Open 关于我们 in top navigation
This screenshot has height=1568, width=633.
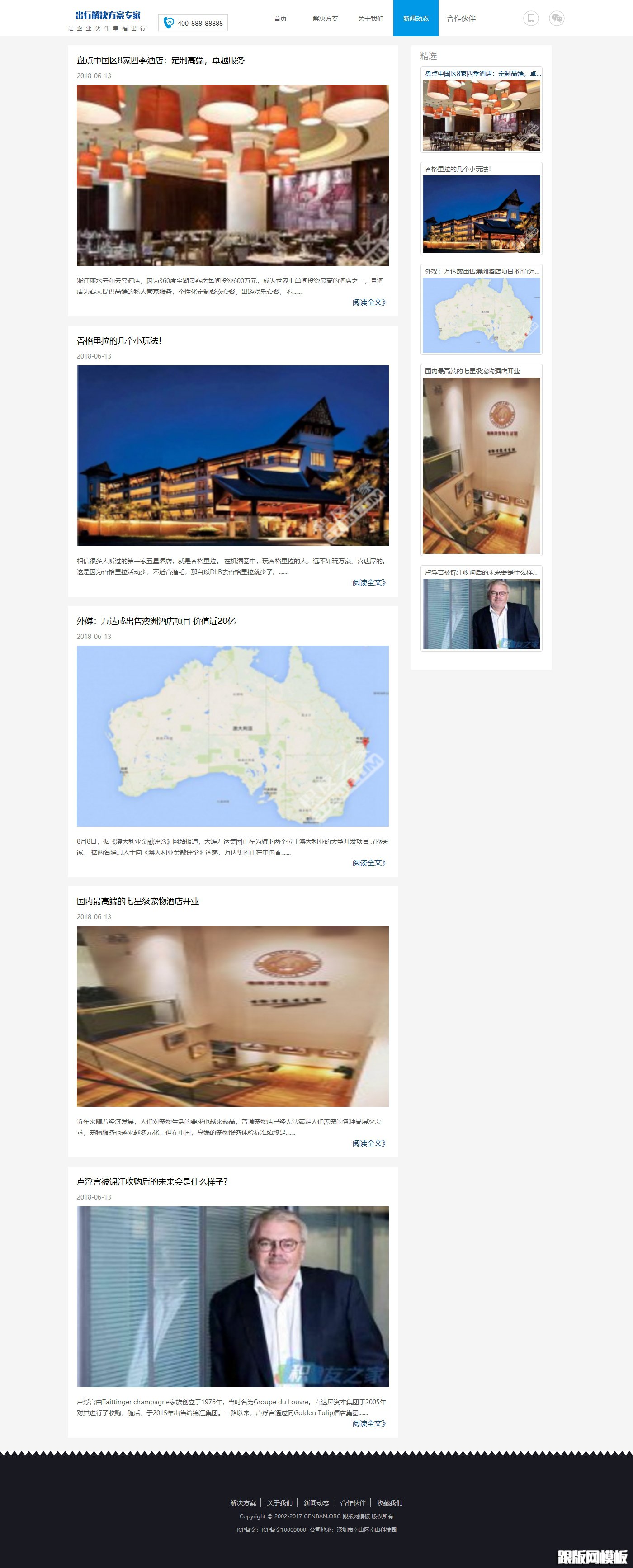point(370,18)
